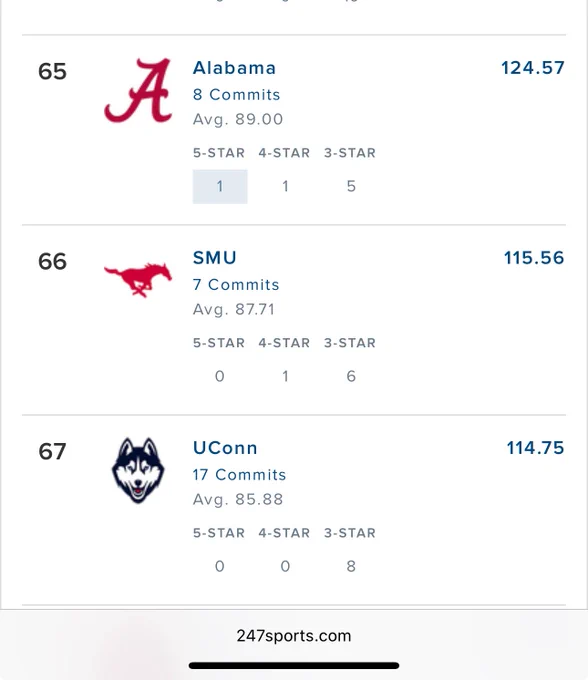588x680 pixels.
Task: Select Alabama's highlighted 5-star count
Action: click(220, 186)
